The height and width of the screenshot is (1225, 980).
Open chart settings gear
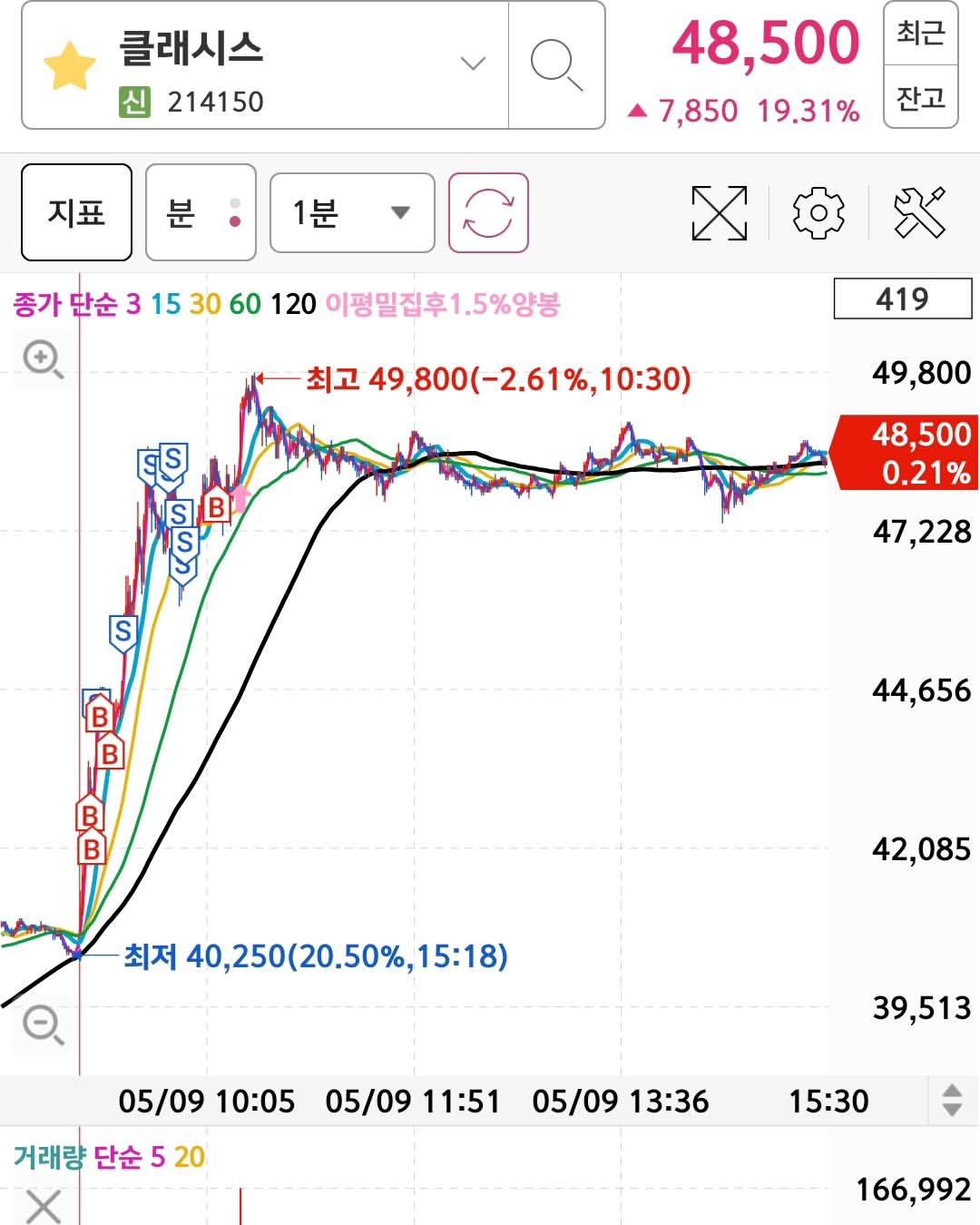point(818,212)
